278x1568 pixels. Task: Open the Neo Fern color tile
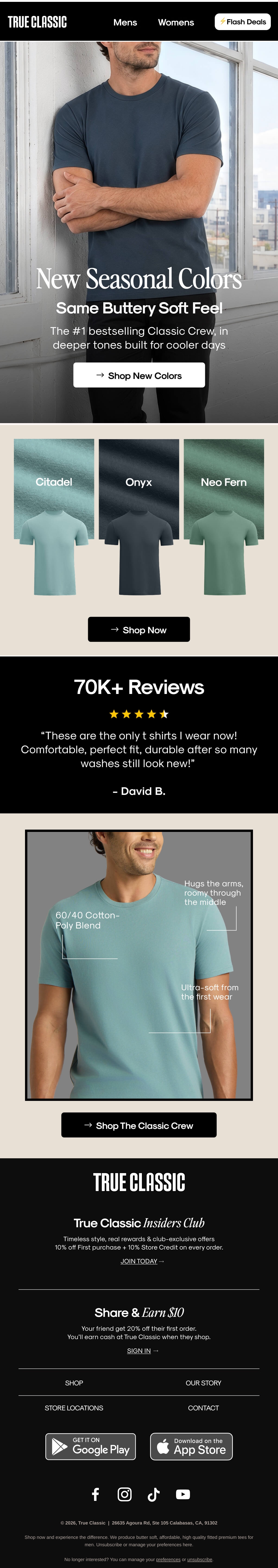[224, 517]
